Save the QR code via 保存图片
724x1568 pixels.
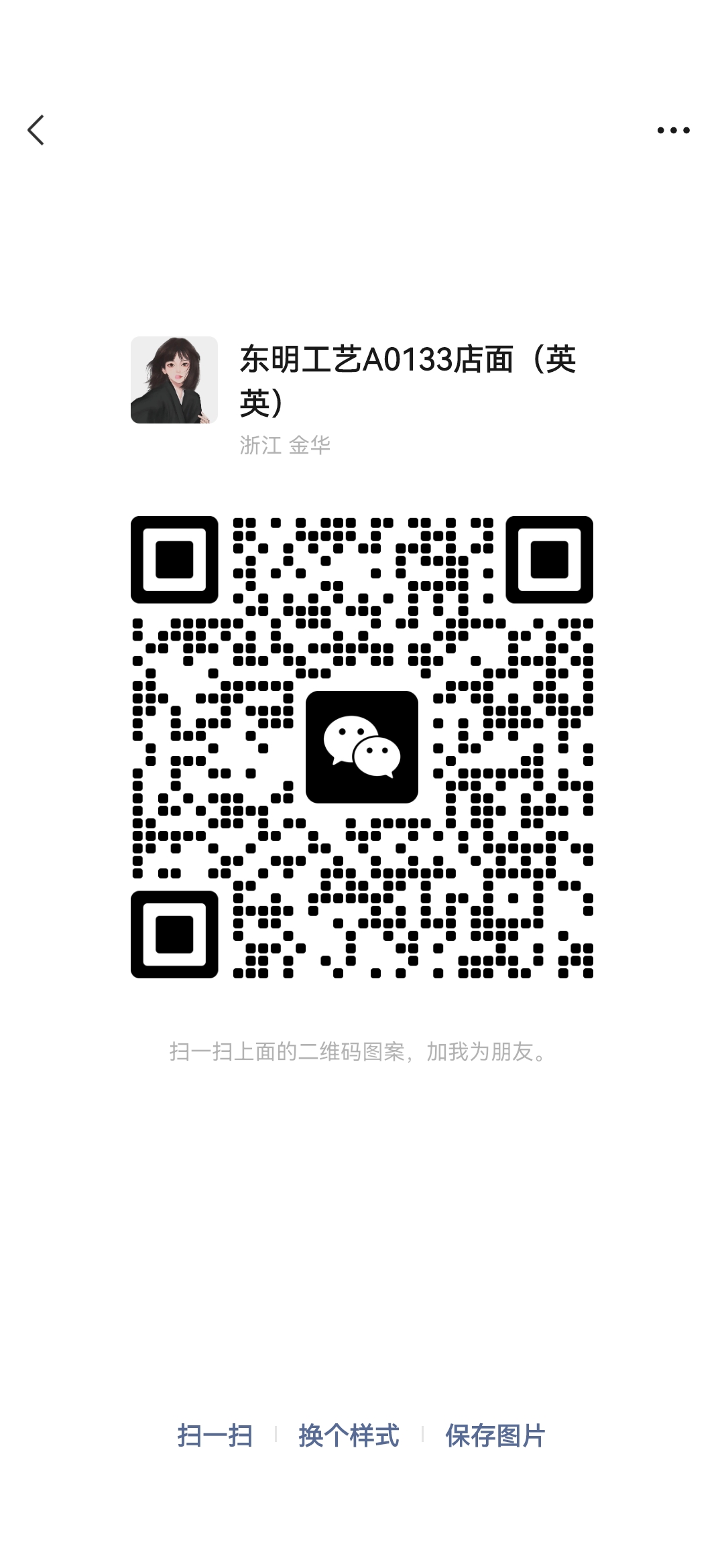click(x=495, y=1436)
